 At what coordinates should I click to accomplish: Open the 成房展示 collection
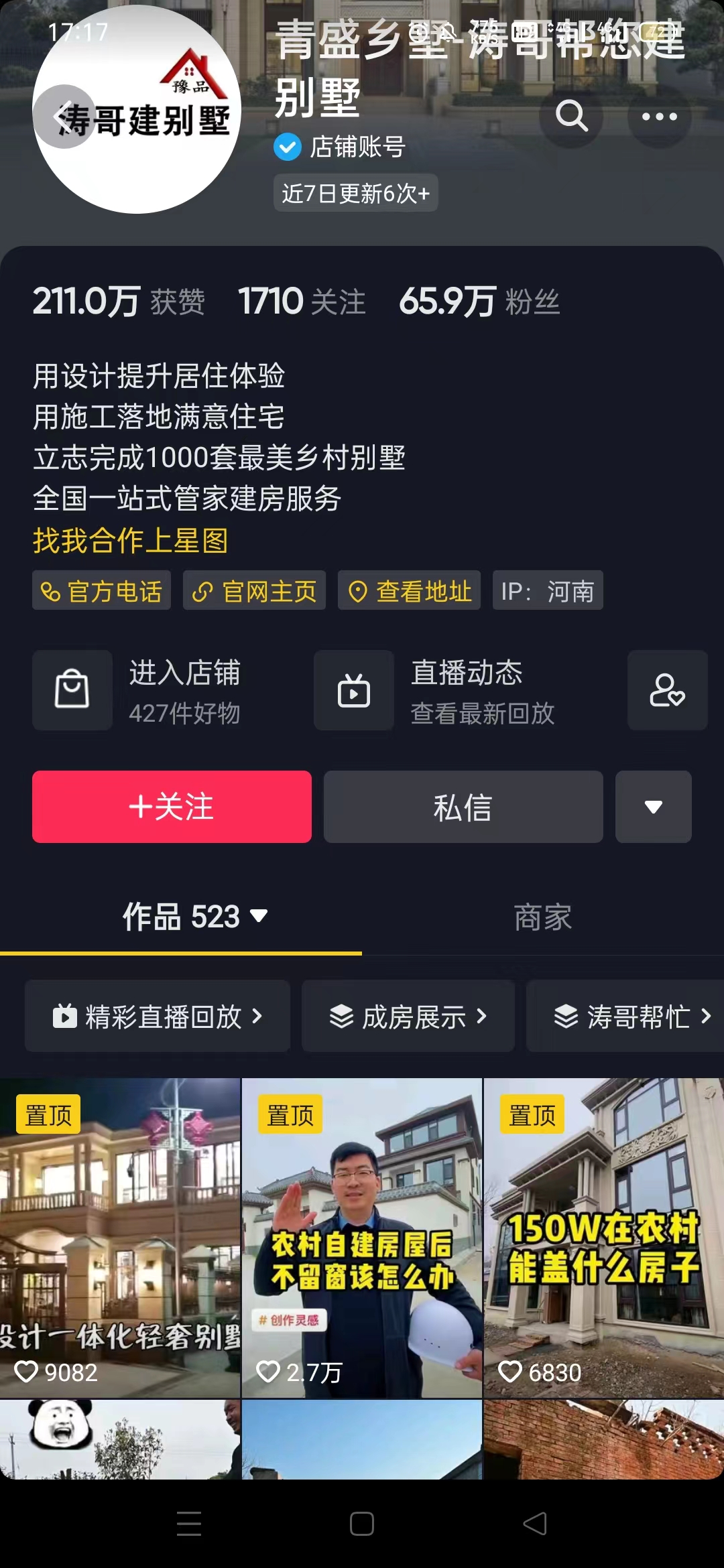pos(408,1017)
